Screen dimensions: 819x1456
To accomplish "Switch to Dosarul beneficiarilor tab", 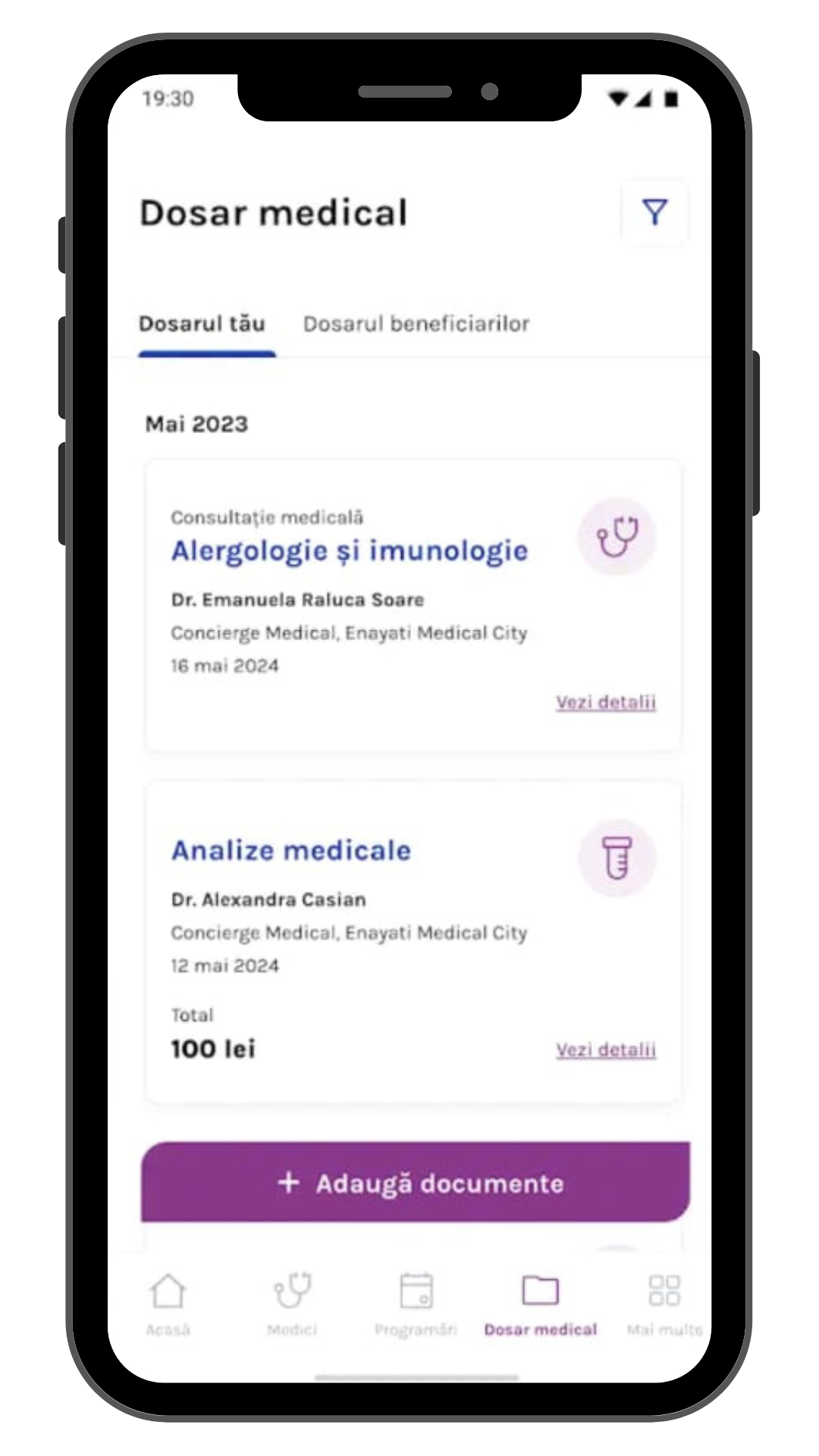I will (416, 324).
